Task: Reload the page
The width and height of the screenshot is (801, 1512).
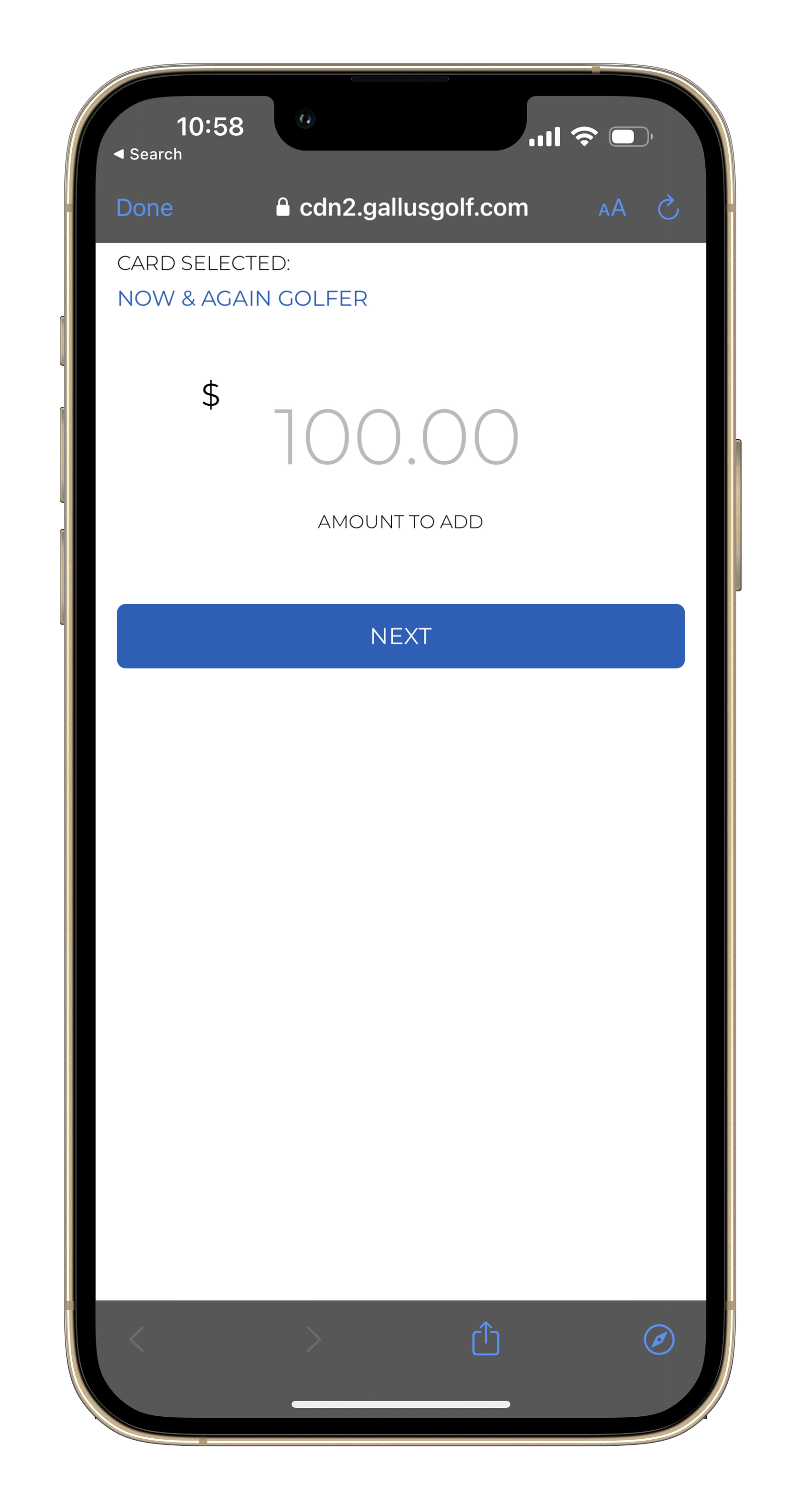Action: pyautogui.click(x=668, y=208)
